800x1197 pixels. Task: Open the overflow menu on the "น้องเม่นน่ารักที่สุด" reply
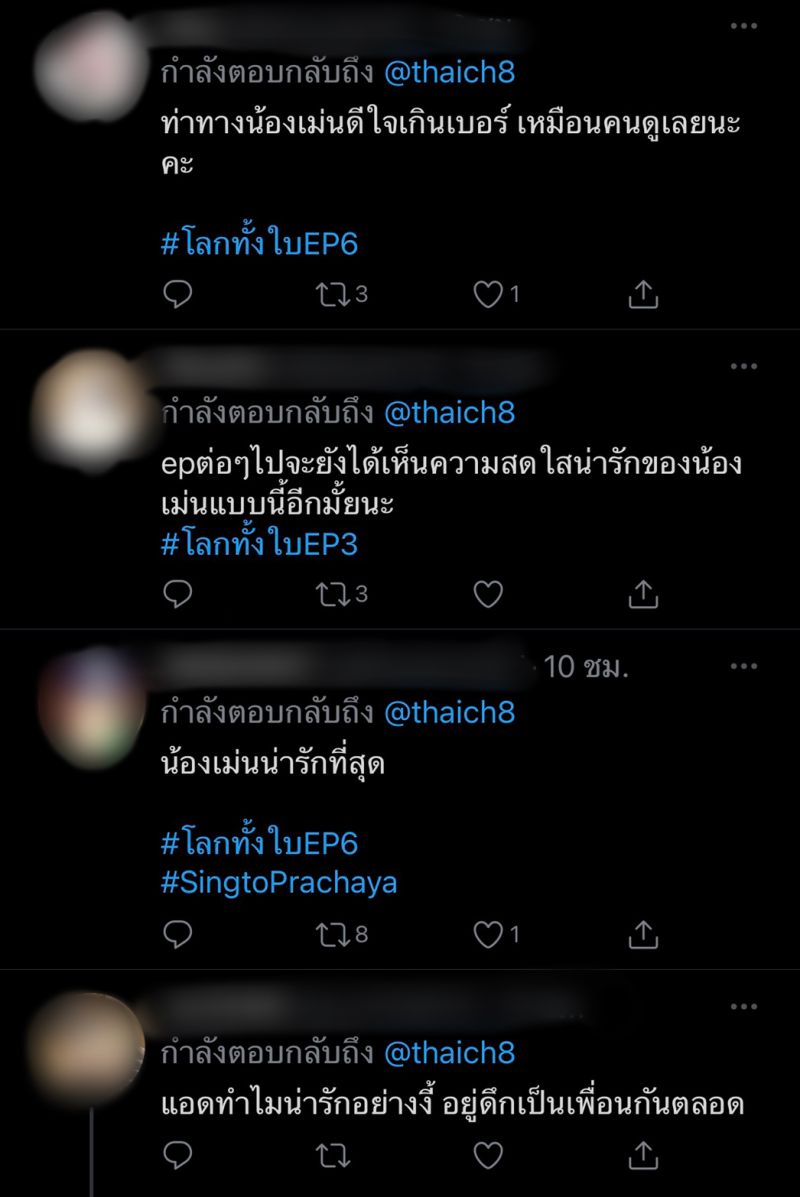tap(743, 667)
